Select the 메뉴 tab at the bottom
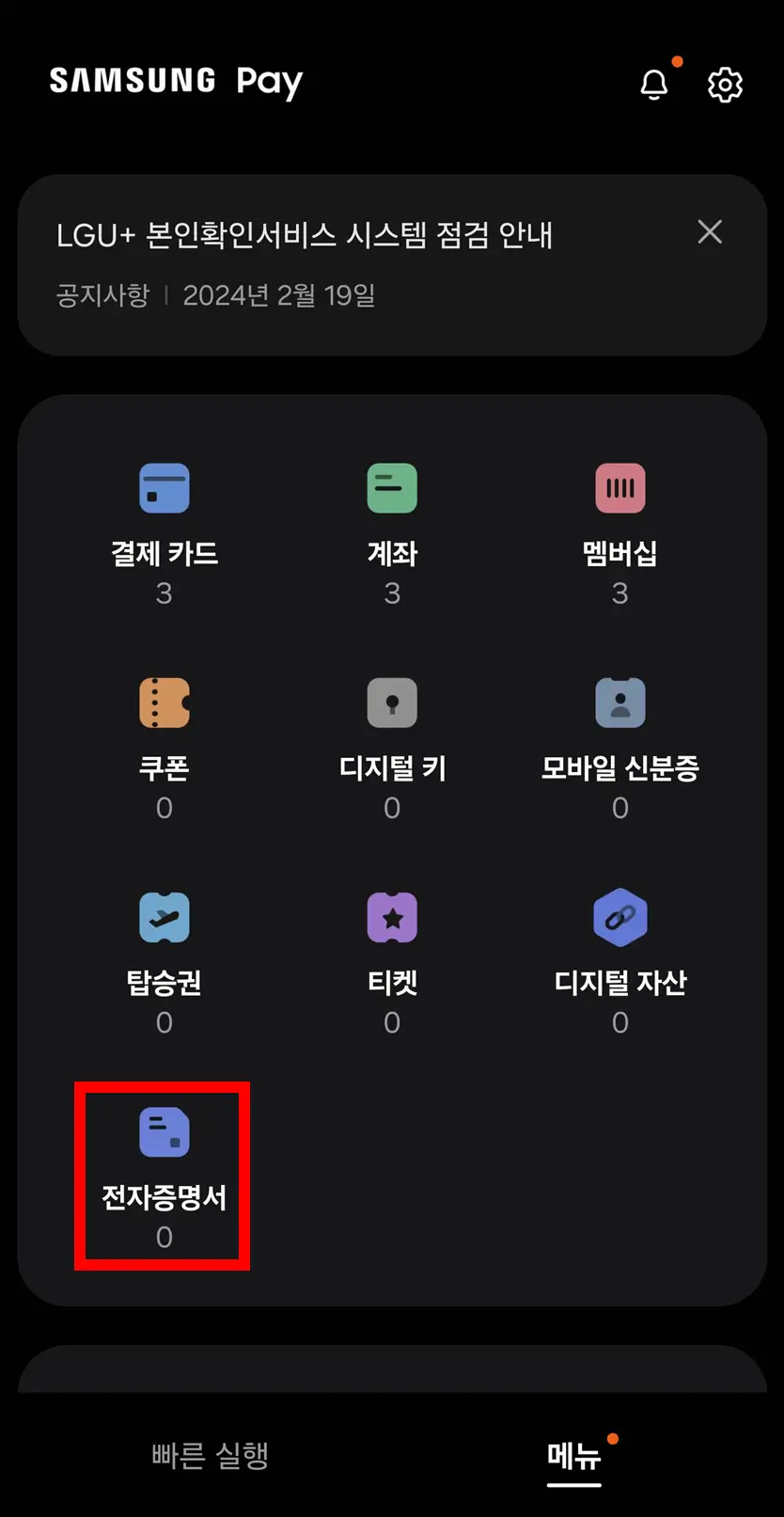Image resolution: width=784 pixels, height=1517 pixels. point(573,1455)
